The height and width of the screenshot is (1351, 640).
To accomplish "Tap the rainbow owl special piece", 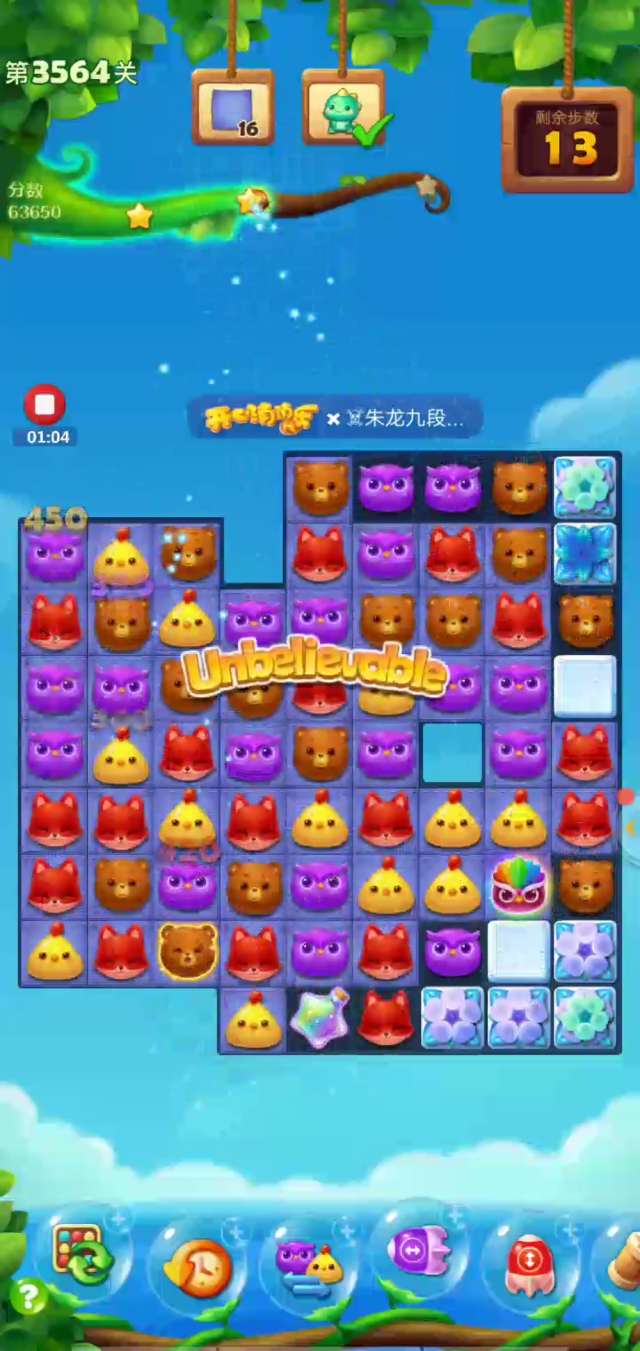I will pyautogui.click(x=518, y=886).
